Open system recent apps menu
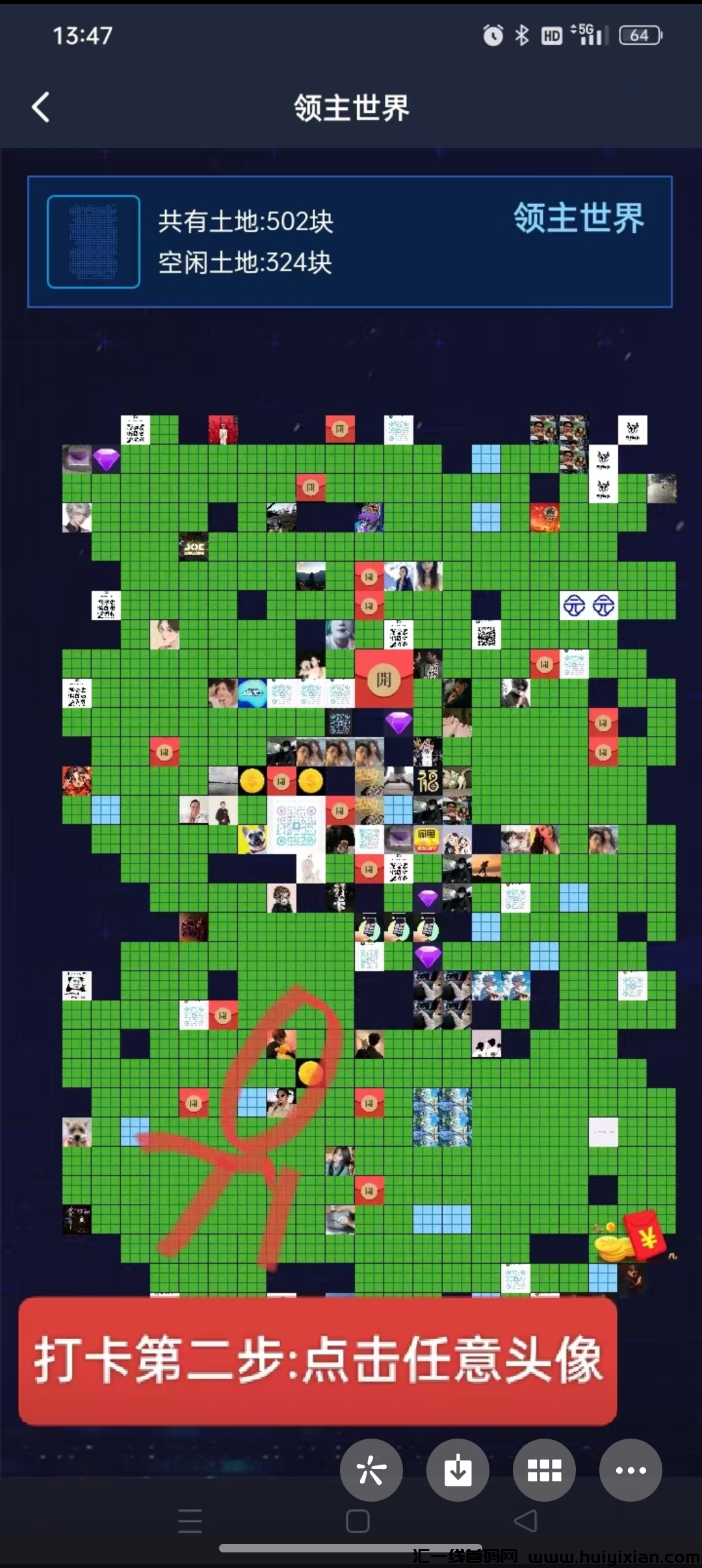The height and width of the screenshot is (1568, 702). (x=190, y=1521)
